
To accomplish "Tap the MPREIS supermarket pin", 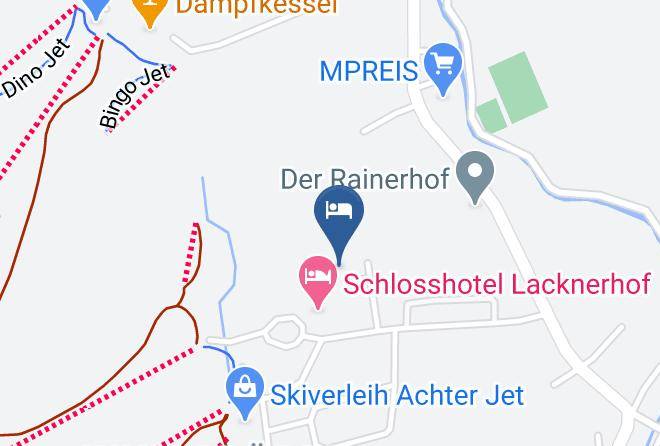I will tap(441, 67).
